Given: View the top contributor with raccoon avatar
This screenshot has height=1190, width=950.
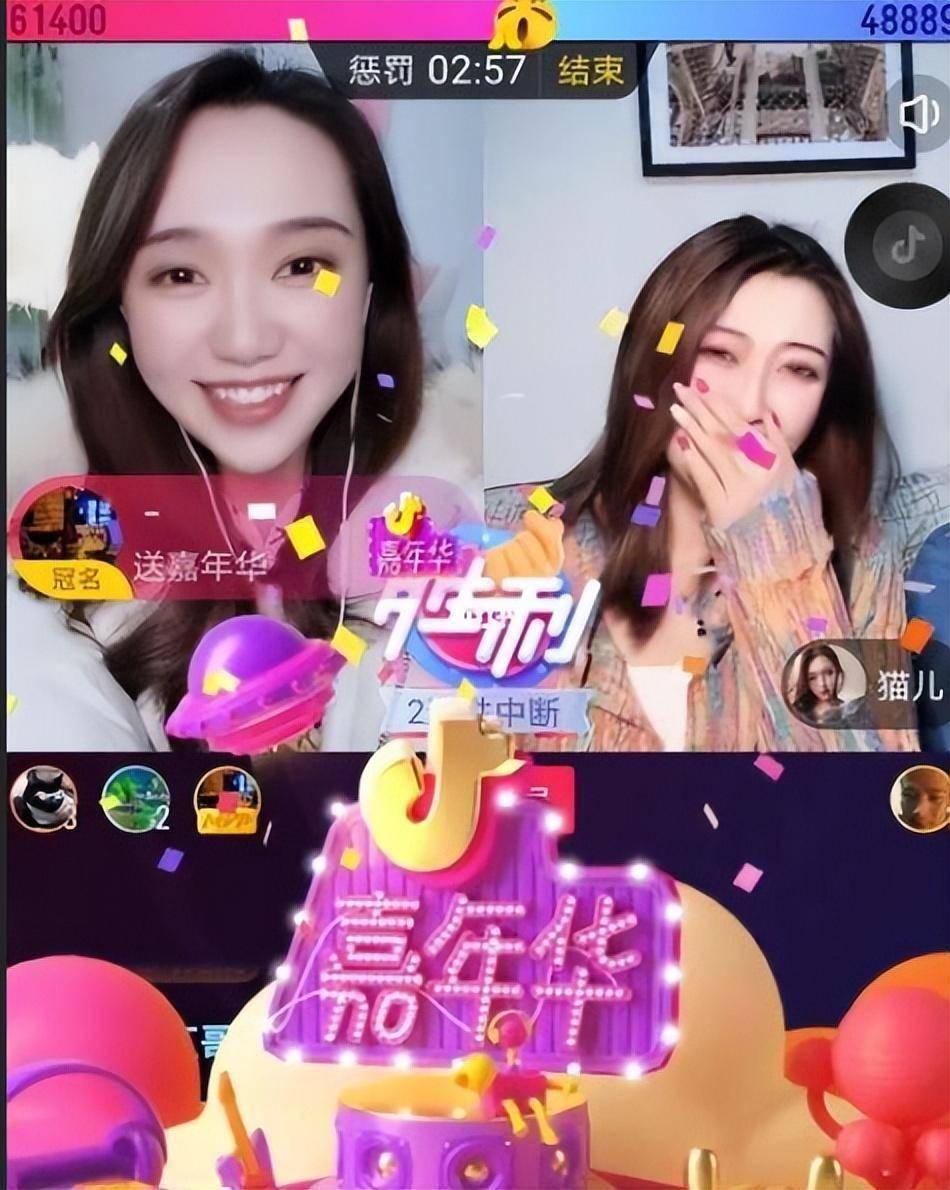Looking at the screenshot, I should 43,798.
